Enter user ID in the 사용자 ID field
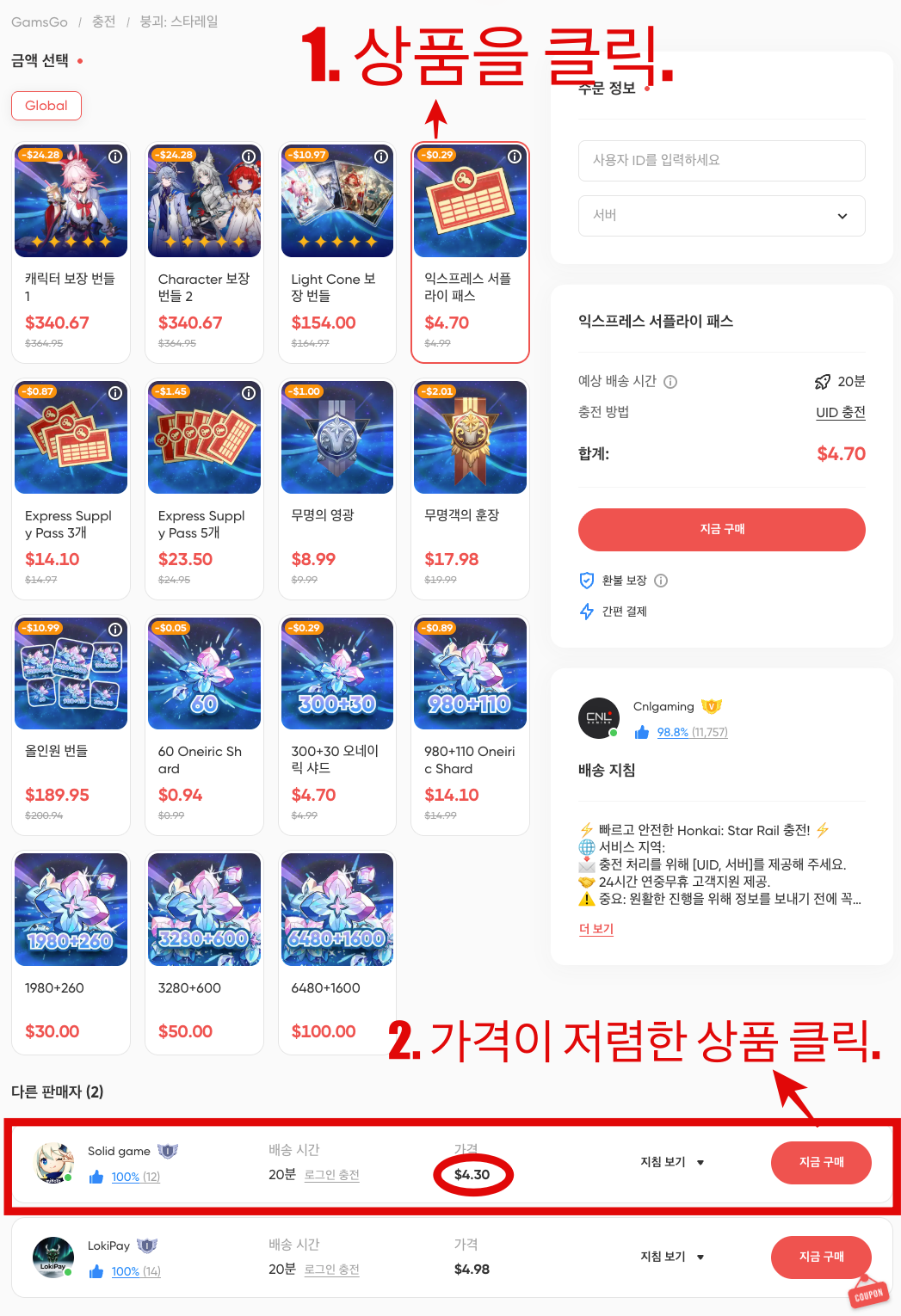Screen dimensions: 901x1316 click(x=722, y=160)
